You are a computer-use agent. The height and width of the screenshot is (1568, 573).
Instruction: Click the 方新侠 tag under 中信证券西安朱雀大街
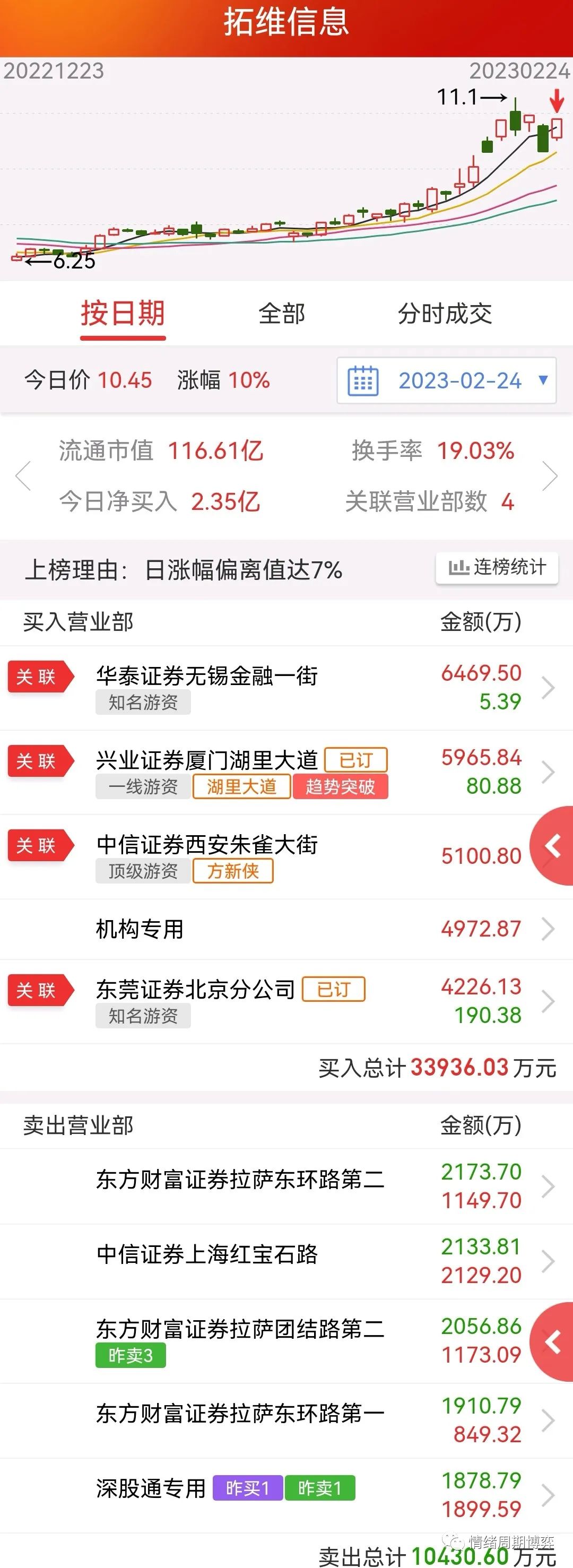(233, 872)
